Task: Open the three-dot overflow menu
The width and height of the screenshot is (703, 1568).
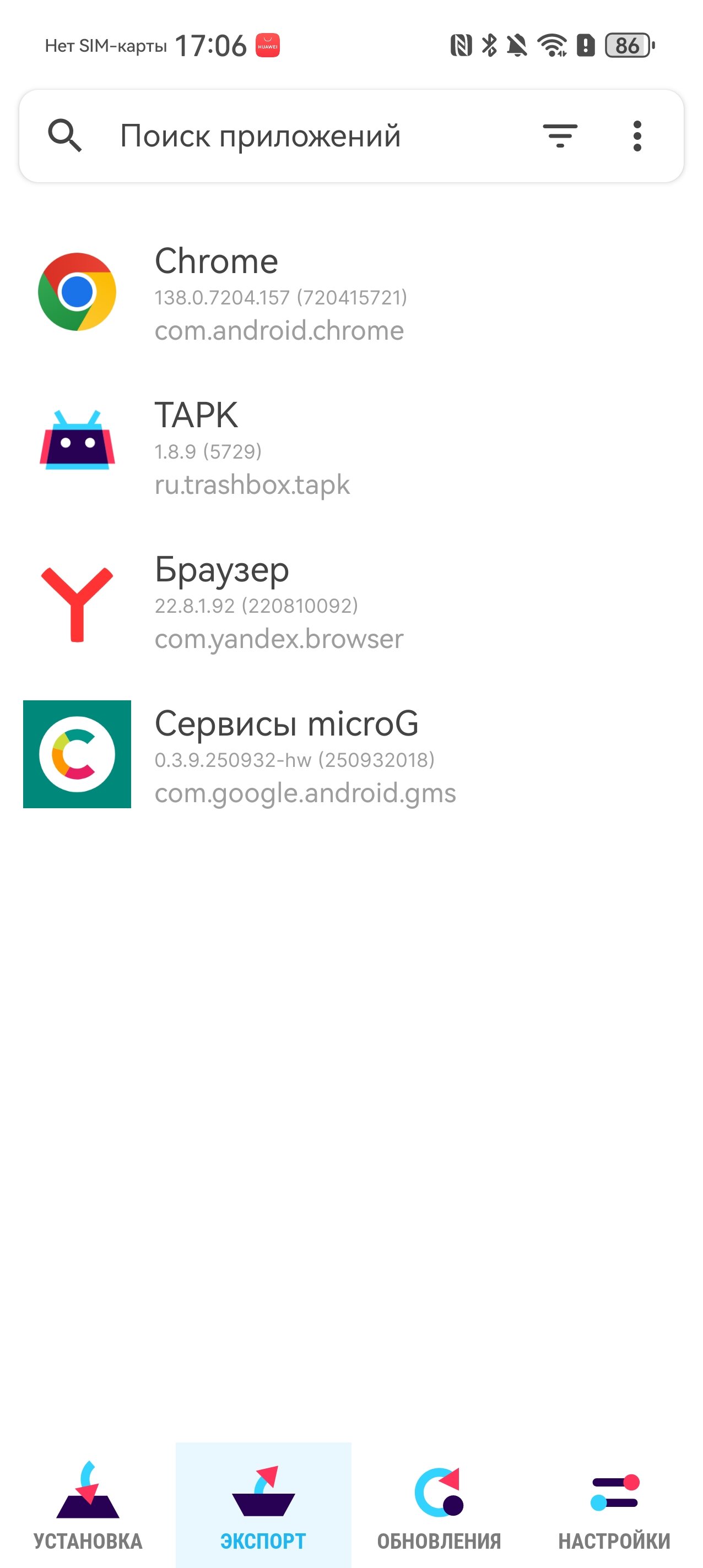Action: (637, 136)
